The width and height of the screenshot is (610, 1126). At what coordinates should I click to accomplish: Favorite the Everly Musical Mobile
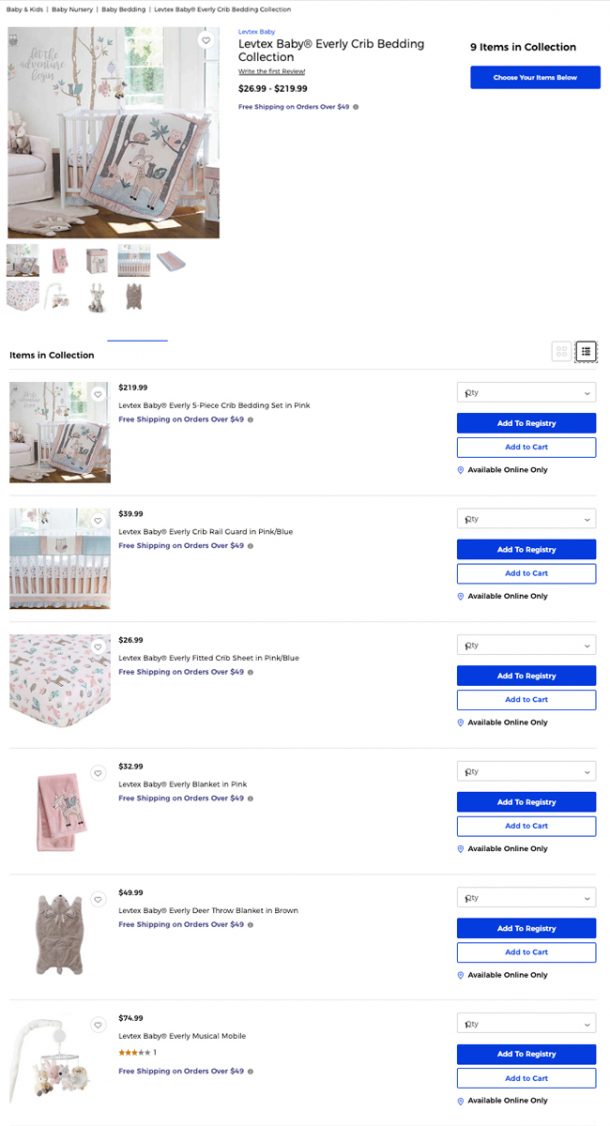[98, 1025]
